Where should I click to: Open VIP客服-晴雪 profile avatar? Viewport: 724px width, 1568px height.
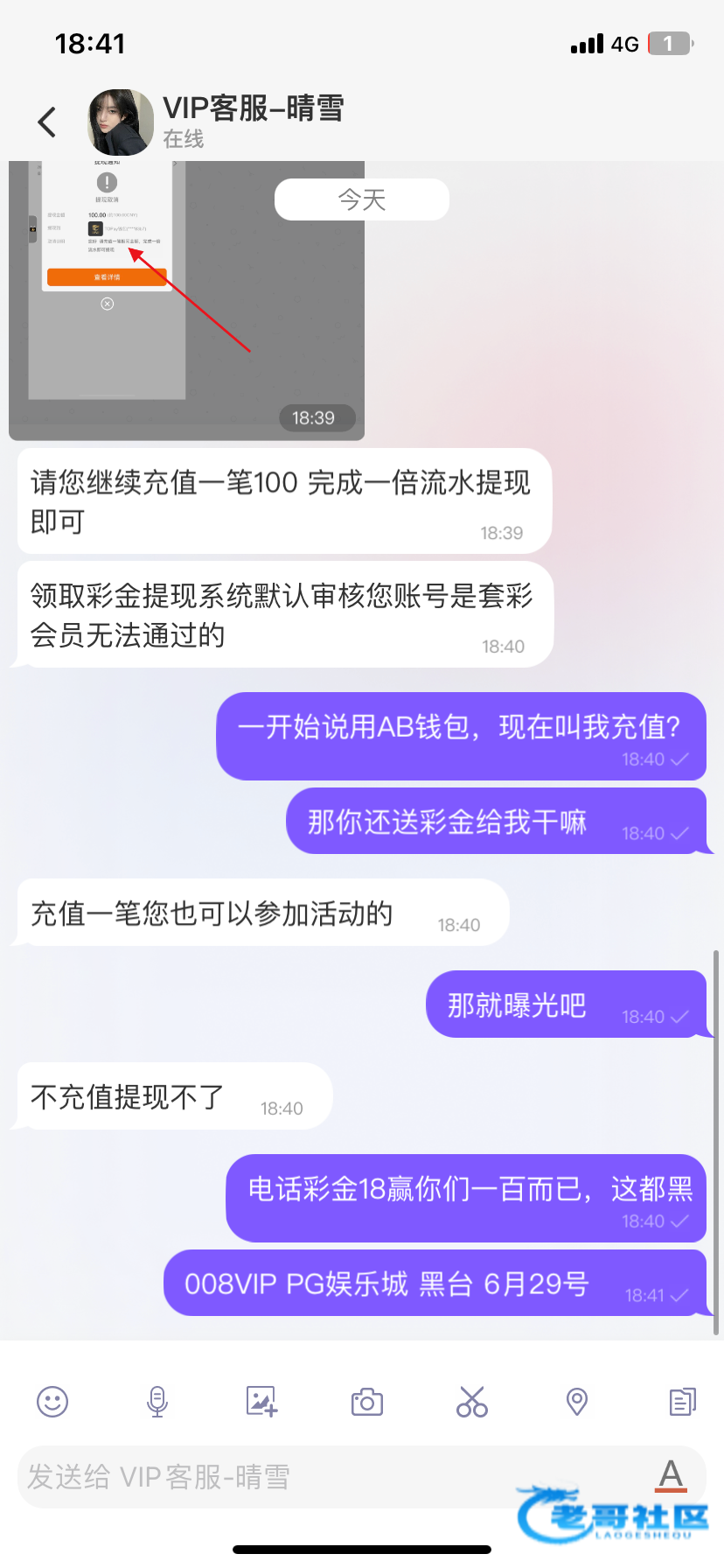(121, 122)
